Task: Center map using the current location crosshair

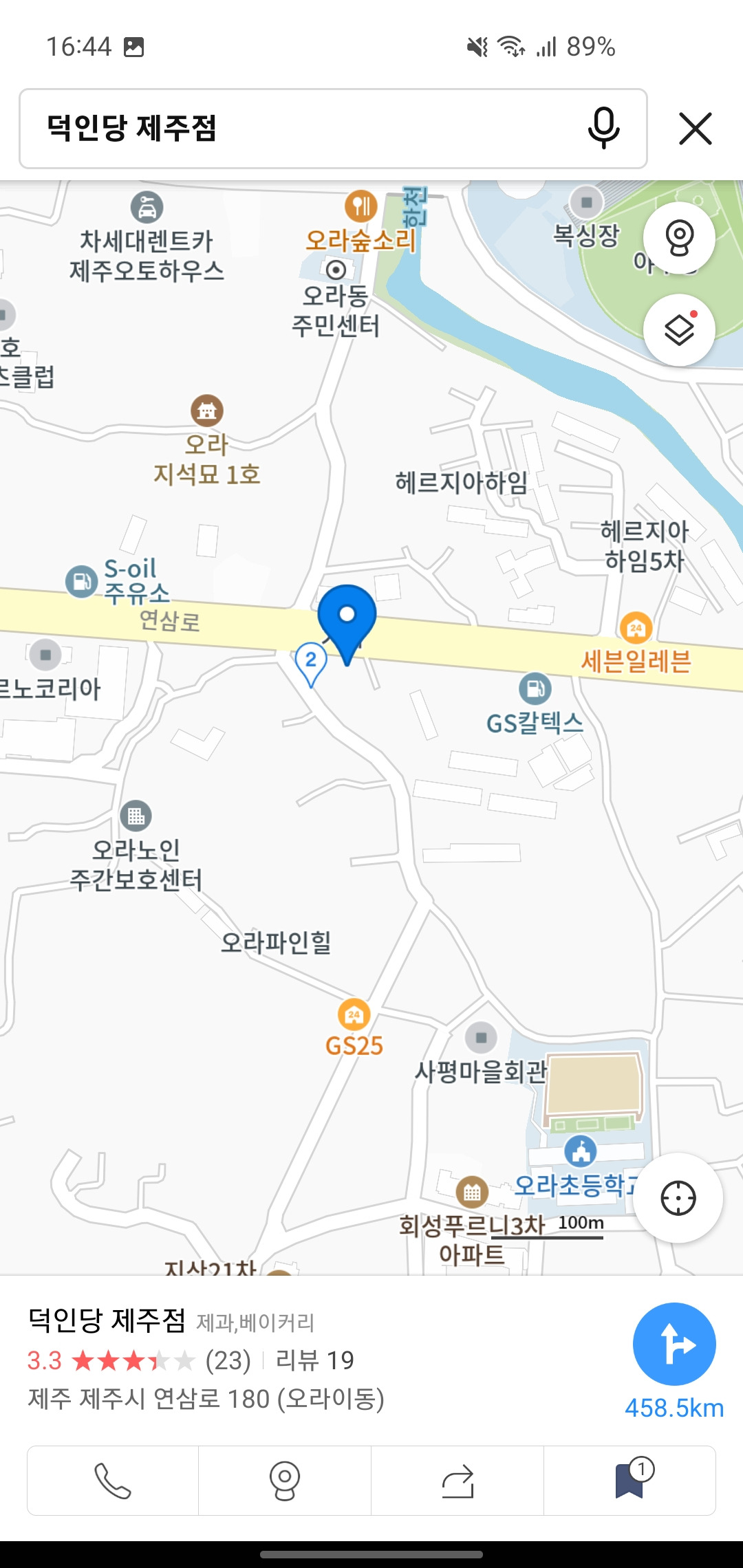Action: tap(680, 1198)
